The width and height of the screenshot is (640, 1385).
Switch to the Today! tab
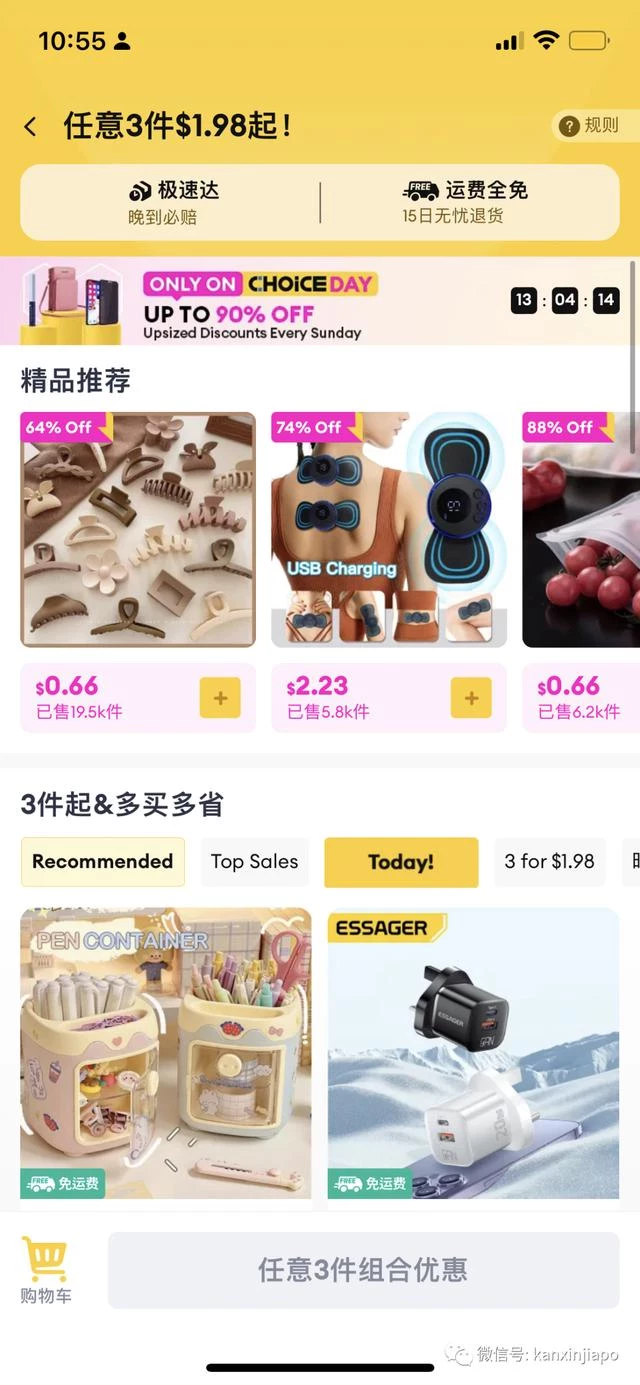pyautogui.click(x=400, y=862)
